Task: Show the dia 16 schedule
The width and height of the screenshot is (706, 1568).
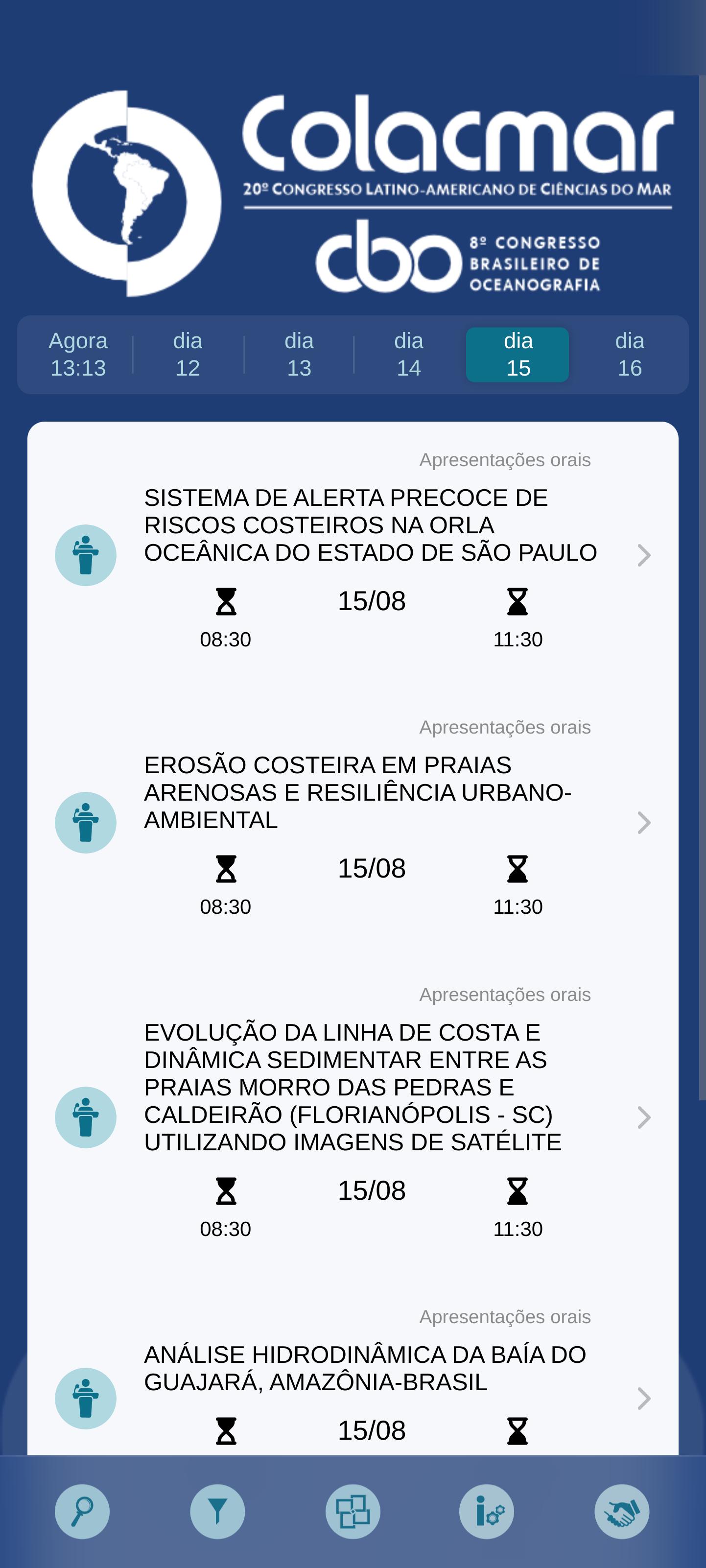Action: [x=629, y=354]
